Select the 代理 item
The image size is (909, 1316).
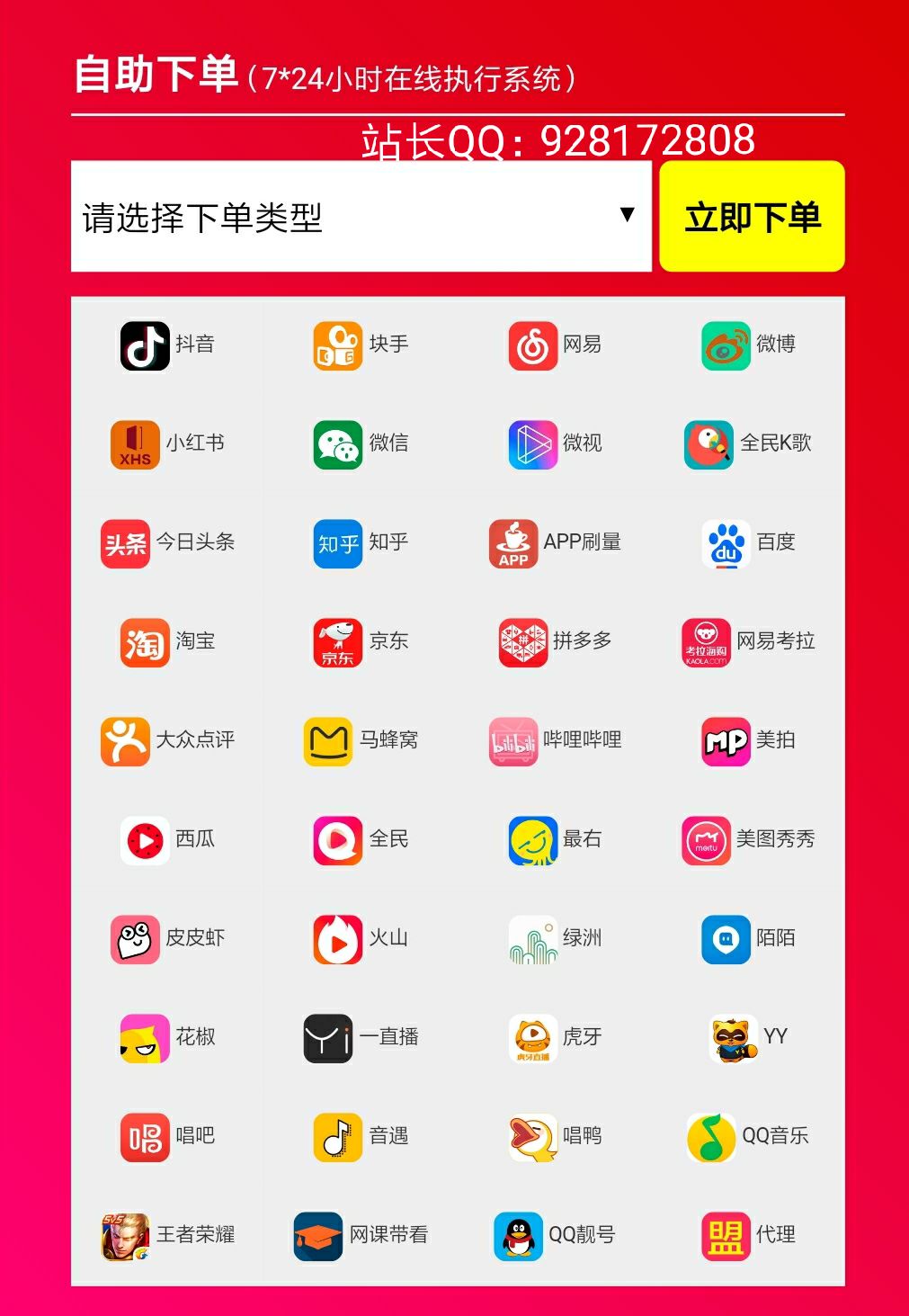[748, 1236]
